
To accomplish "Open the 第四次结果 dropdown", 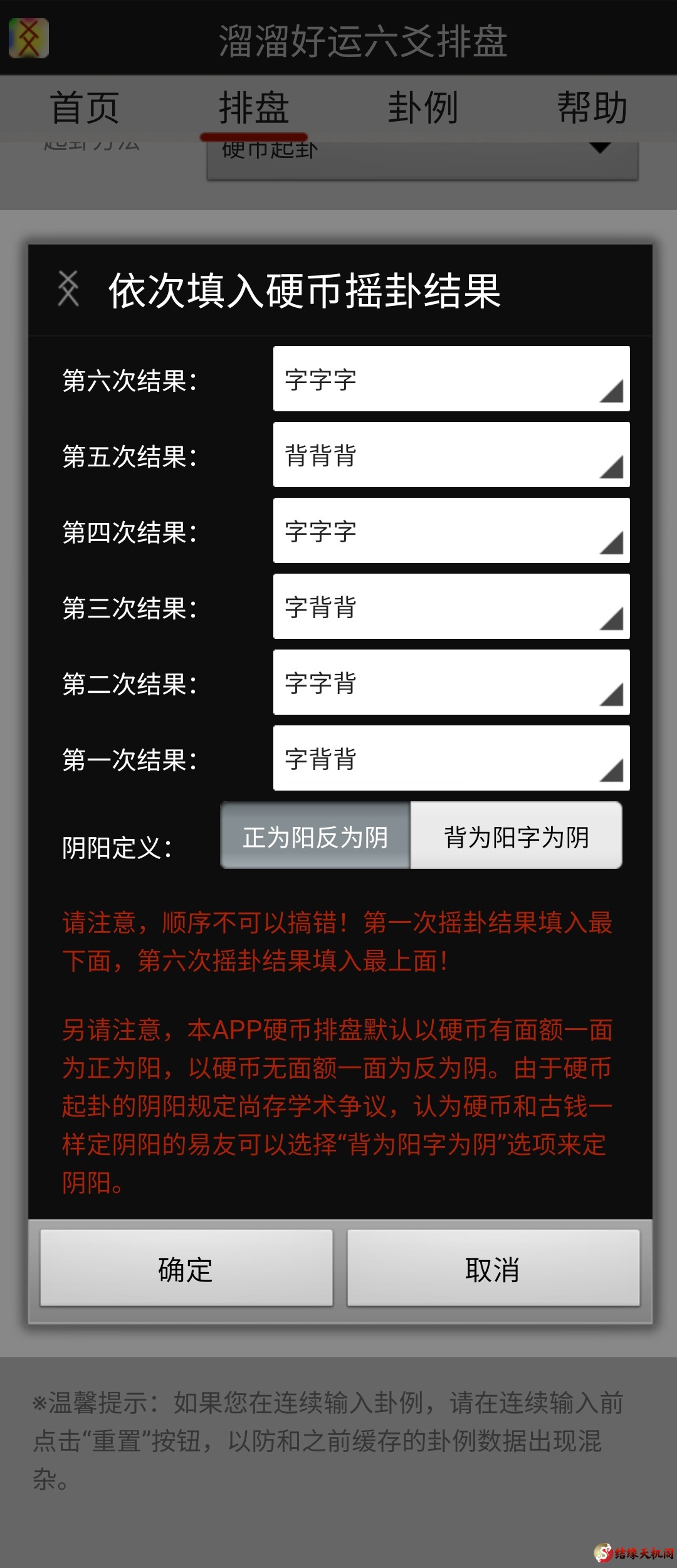I will point(451,531).
